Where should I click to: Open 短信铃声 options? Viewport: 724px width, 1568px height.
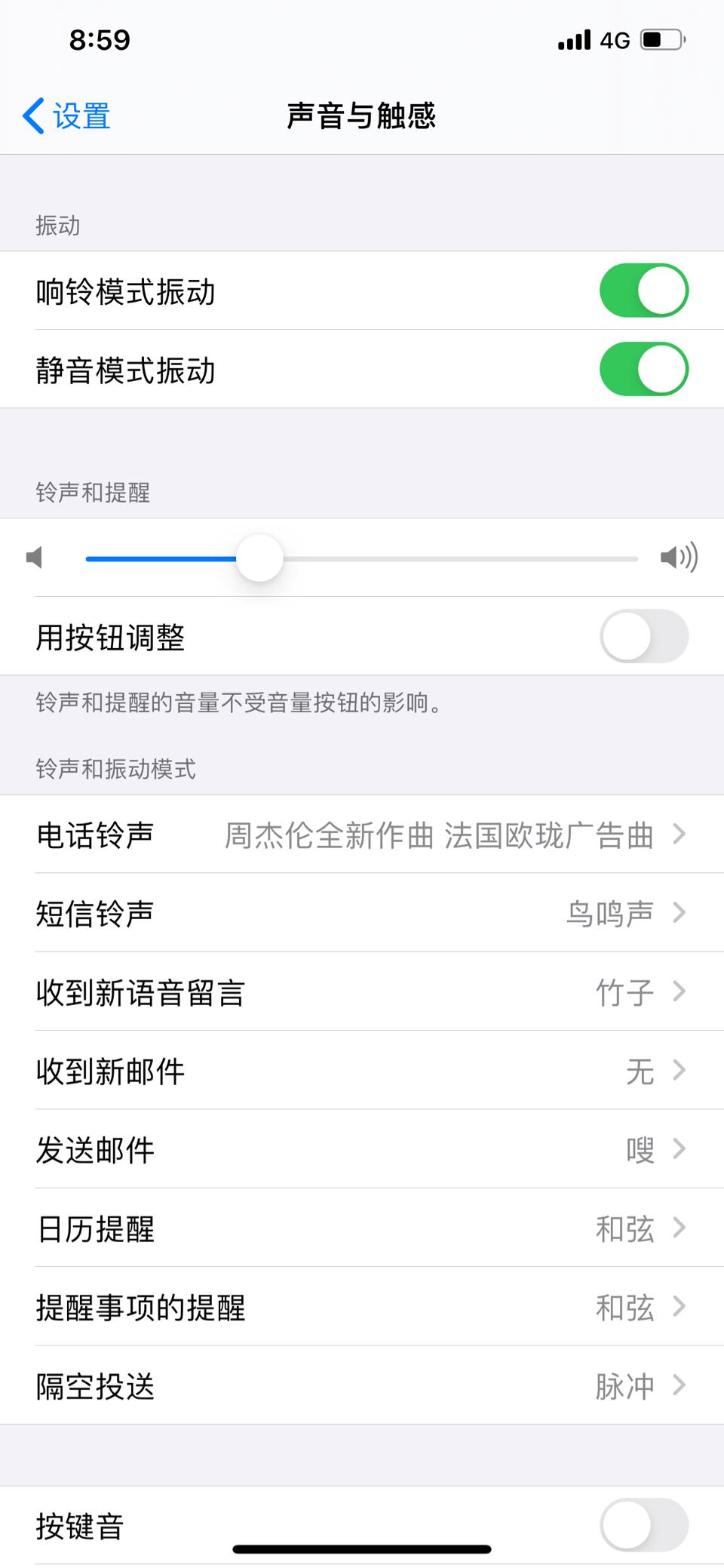pyautogui.click(x=362, y=913)
